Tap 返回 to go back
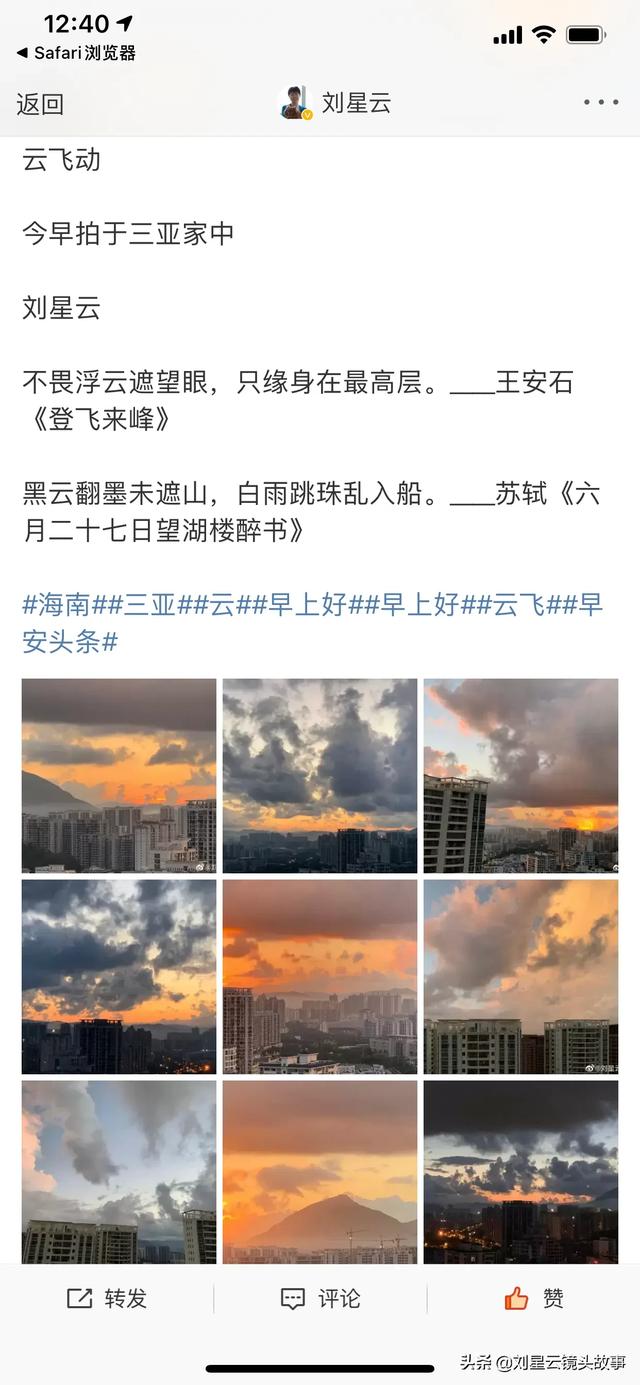The height and width of the screenshot is (1385, 640). (40, 104)
